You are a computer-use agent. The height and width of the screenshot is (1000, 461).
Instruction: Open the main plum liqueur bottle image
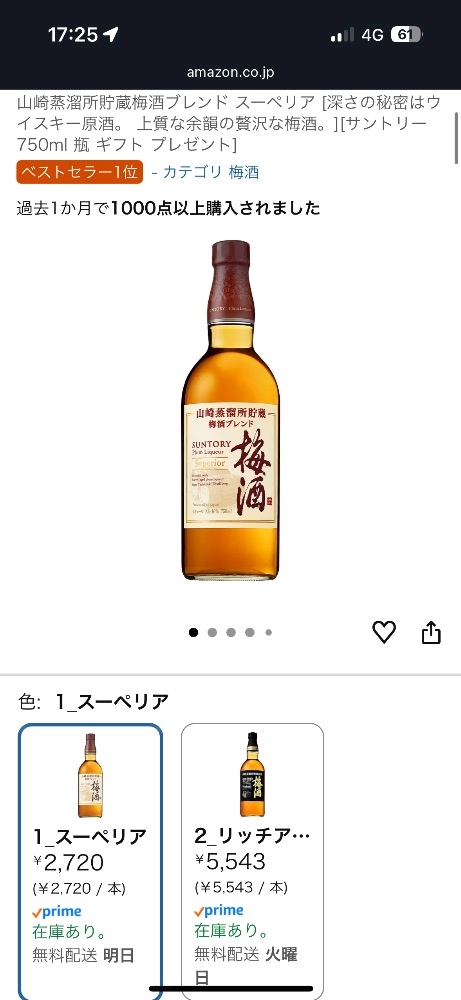pyautogui.click(x=230, y=410)
